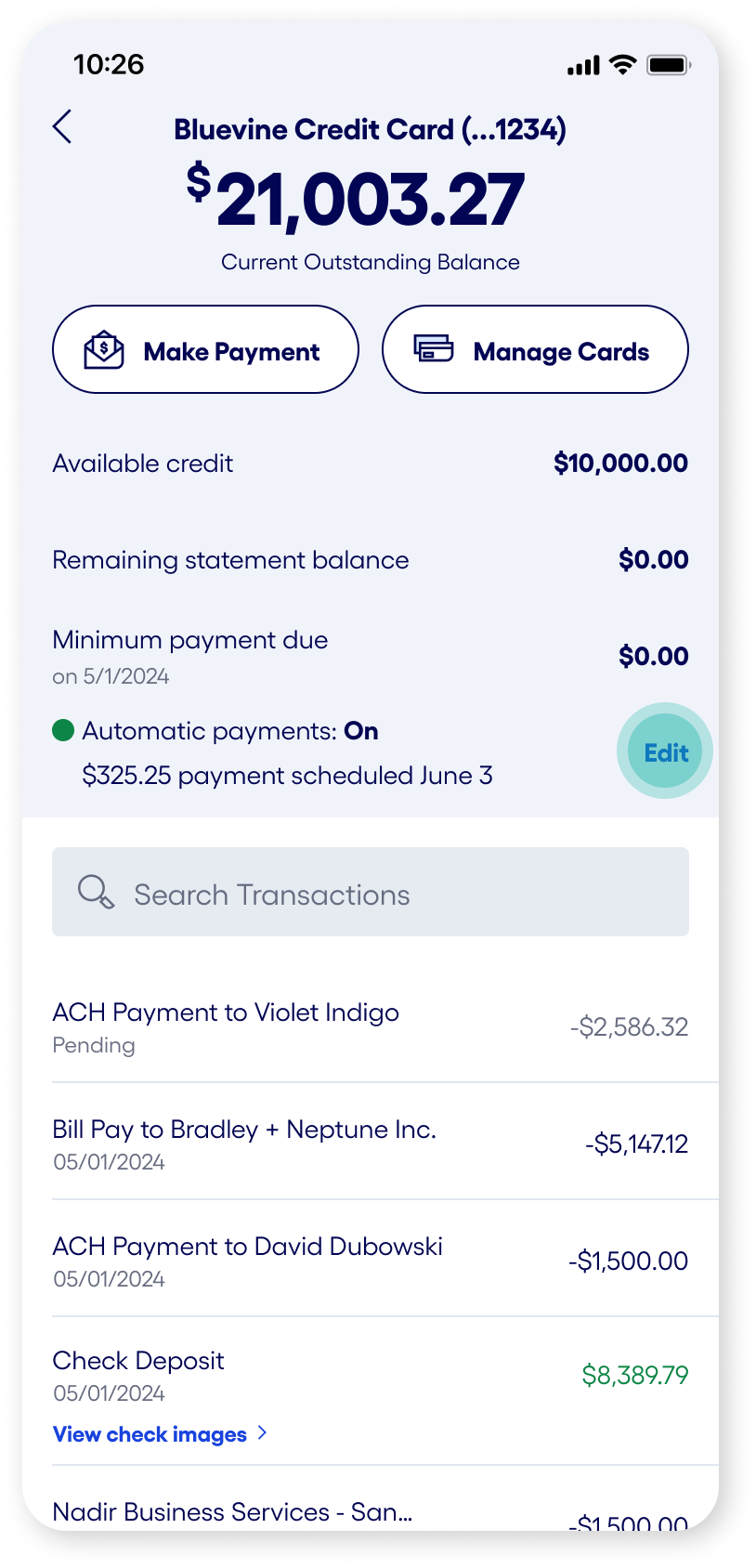Click the credit card icon on Manage Cards
The height and width of the screenshot is (1568, 756).
pos(433,349)
